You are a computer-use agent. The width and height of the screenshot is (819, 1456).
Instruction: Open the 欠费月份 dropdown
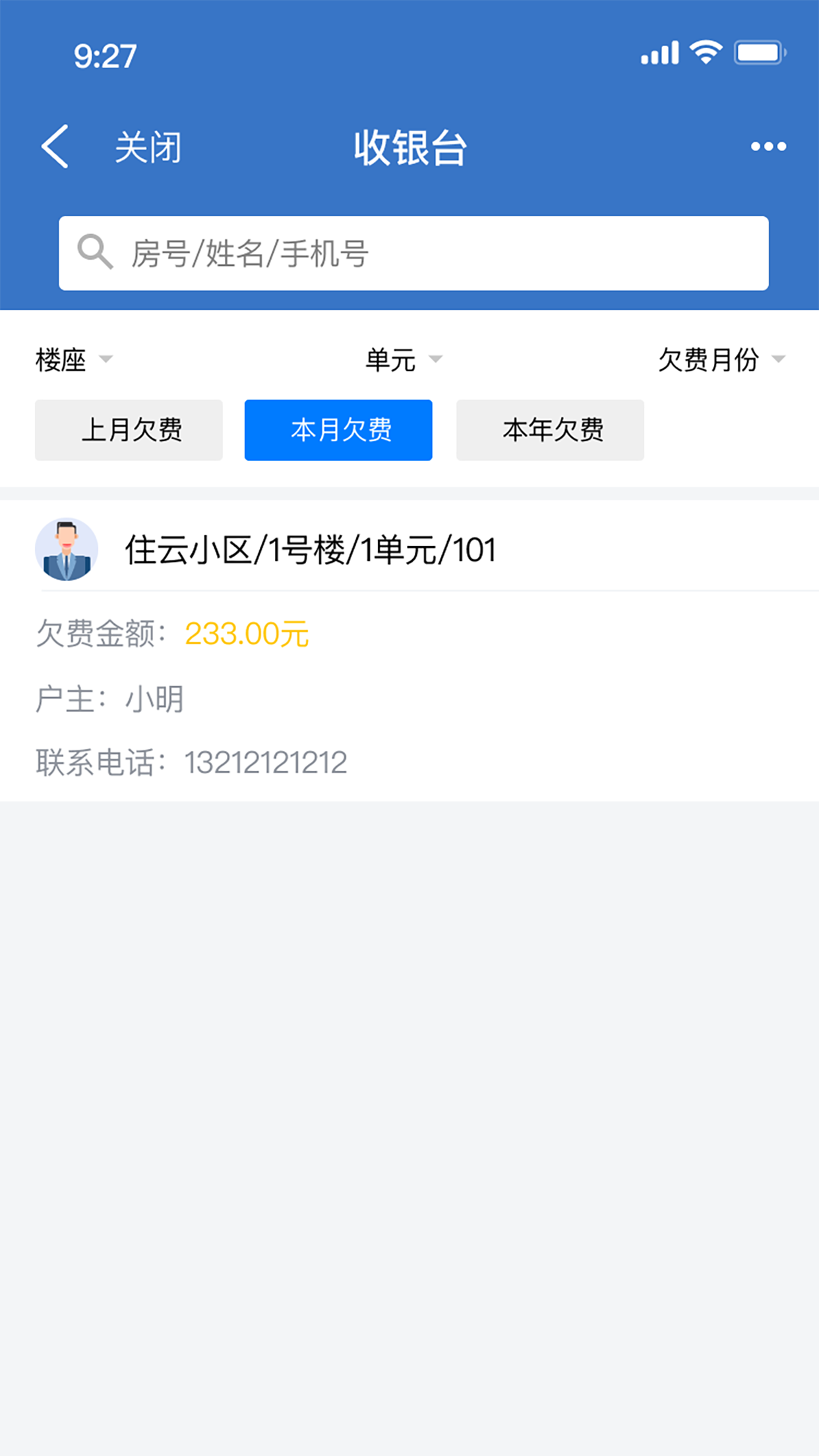(721, 359)
